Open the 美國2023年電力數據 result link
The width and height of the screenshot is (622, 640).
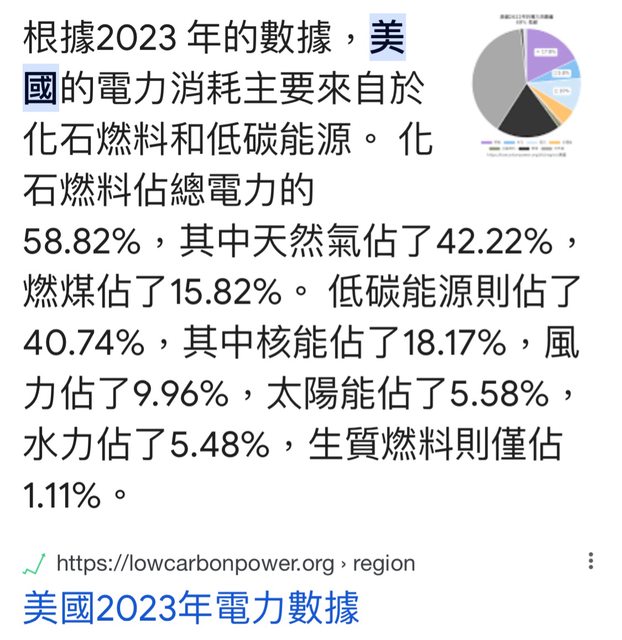click(x=191, y=607)
